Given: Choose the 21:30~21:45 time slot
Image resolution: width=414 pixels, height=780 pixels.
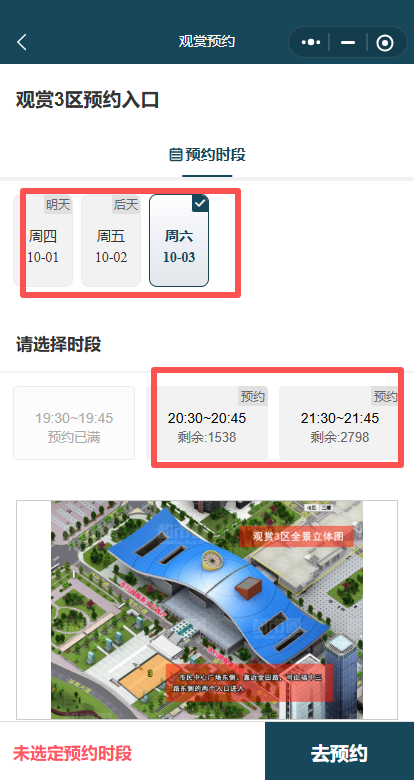Looking at the screenshot, I should coord(339,423).
